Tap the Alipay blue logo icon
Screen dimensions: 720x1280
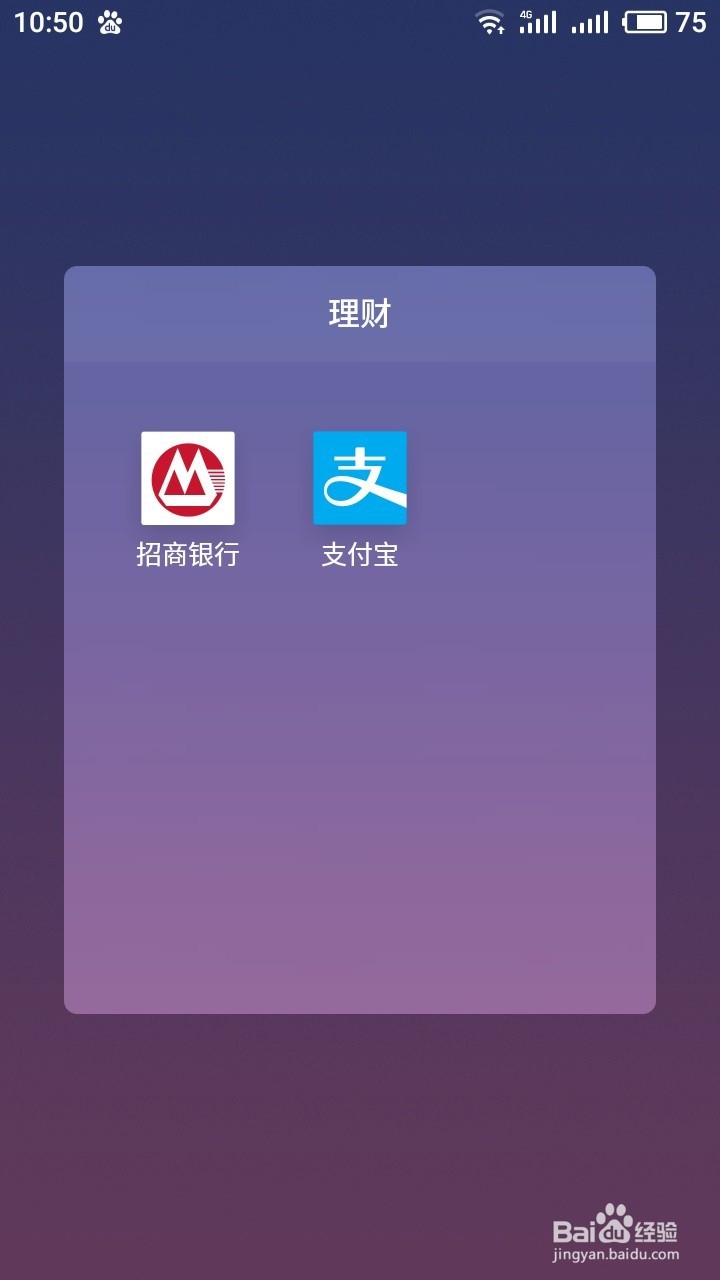[x=359, y=478]
